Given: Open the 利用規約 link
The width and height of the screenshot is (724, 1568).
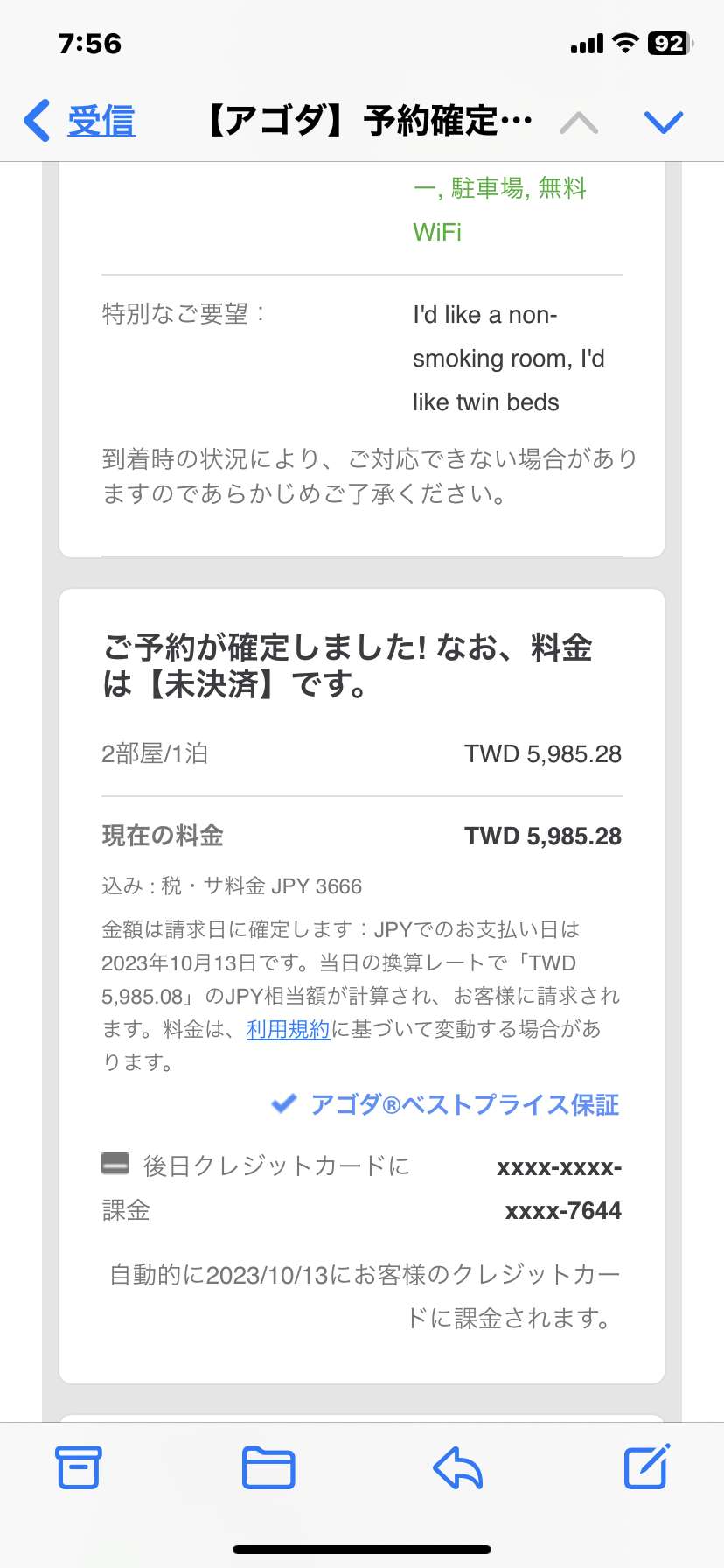Looking at the screenshot, I should pos(288,1029).
